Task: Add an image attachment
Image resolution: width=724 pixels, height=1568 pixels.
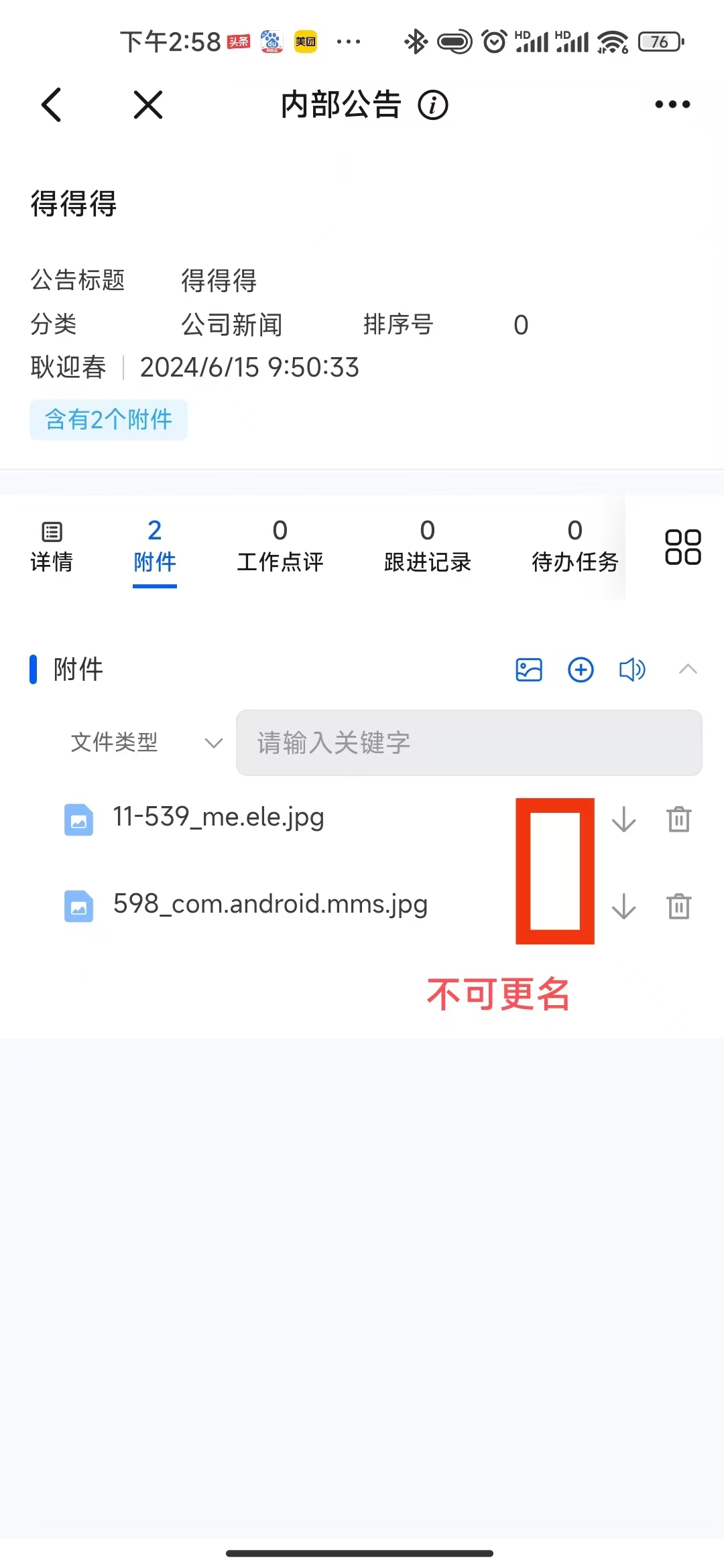Action: click(529, 669)
